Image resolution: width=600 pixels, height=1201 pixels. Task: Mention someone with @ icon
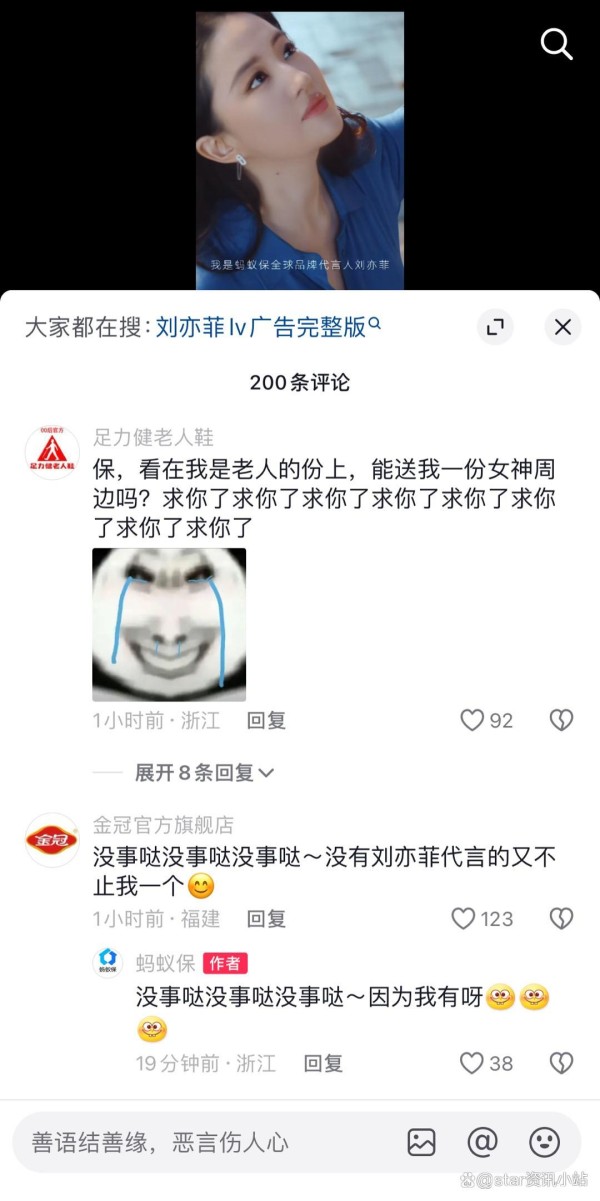[482, 1142]
